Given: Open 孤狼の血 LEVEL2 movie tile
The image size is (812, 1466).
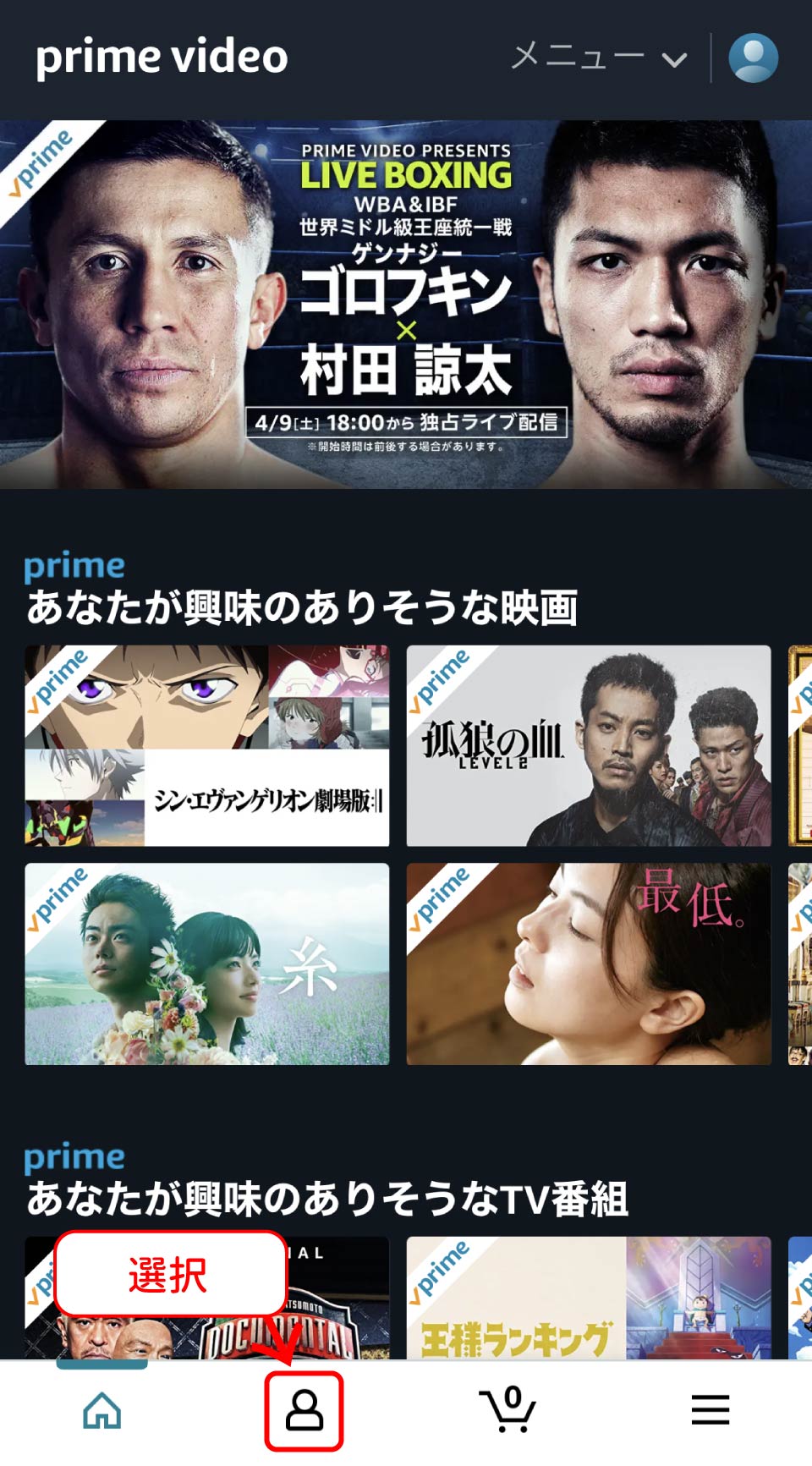Looking at the screenshot, I should [x=589, y=745].
